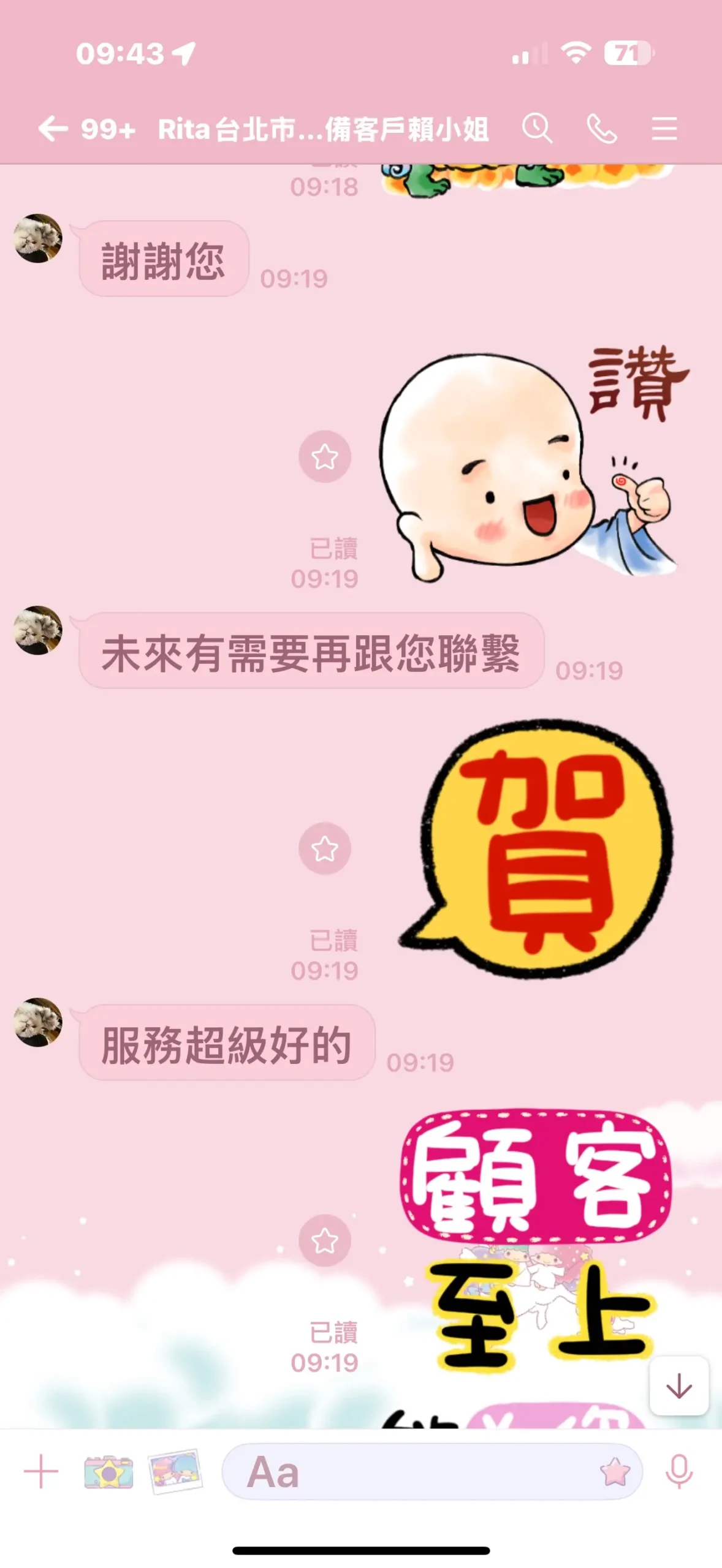722x1568 pixels.
Task: Tap the star next to the 賀 sticker
Action: click(325, 849)
